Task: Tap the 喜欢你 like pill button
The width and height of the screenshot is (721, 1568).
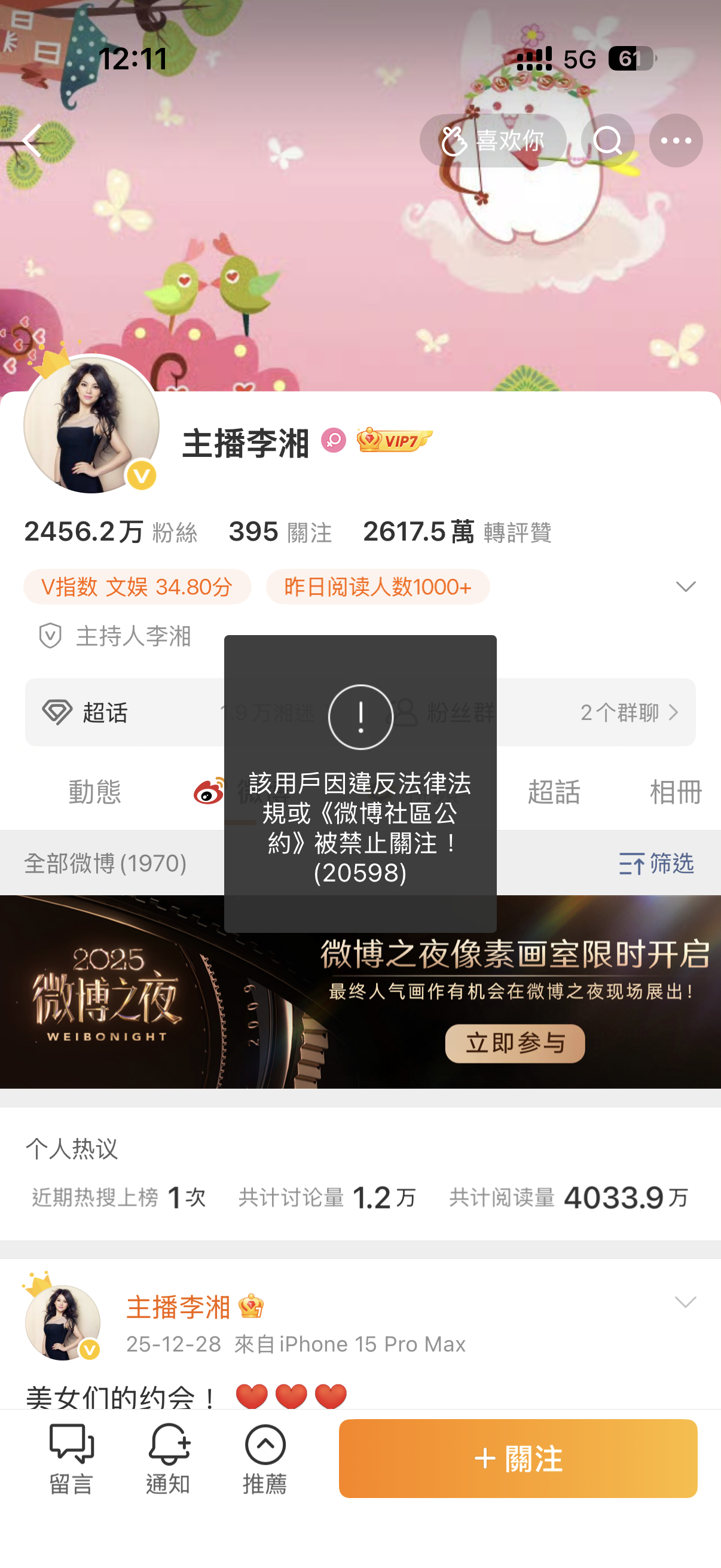Action: click(491, 140)
